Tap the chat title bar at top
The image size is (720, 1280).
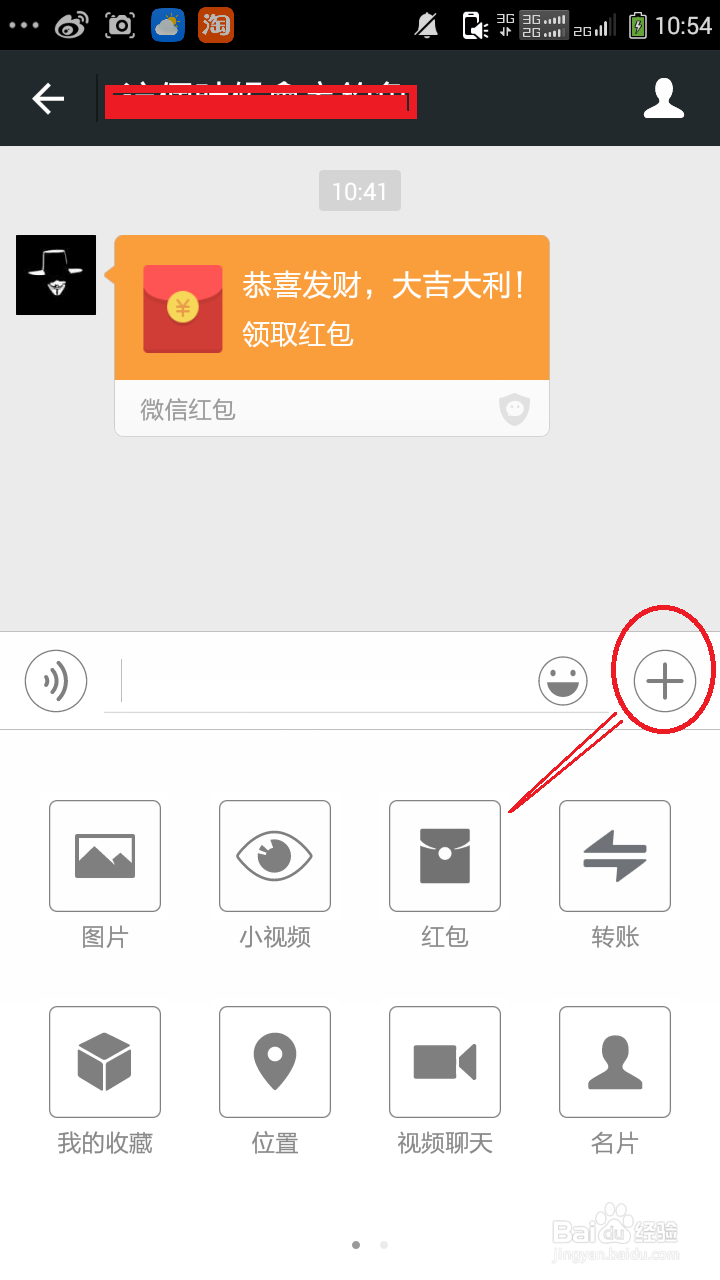(260, 98)
